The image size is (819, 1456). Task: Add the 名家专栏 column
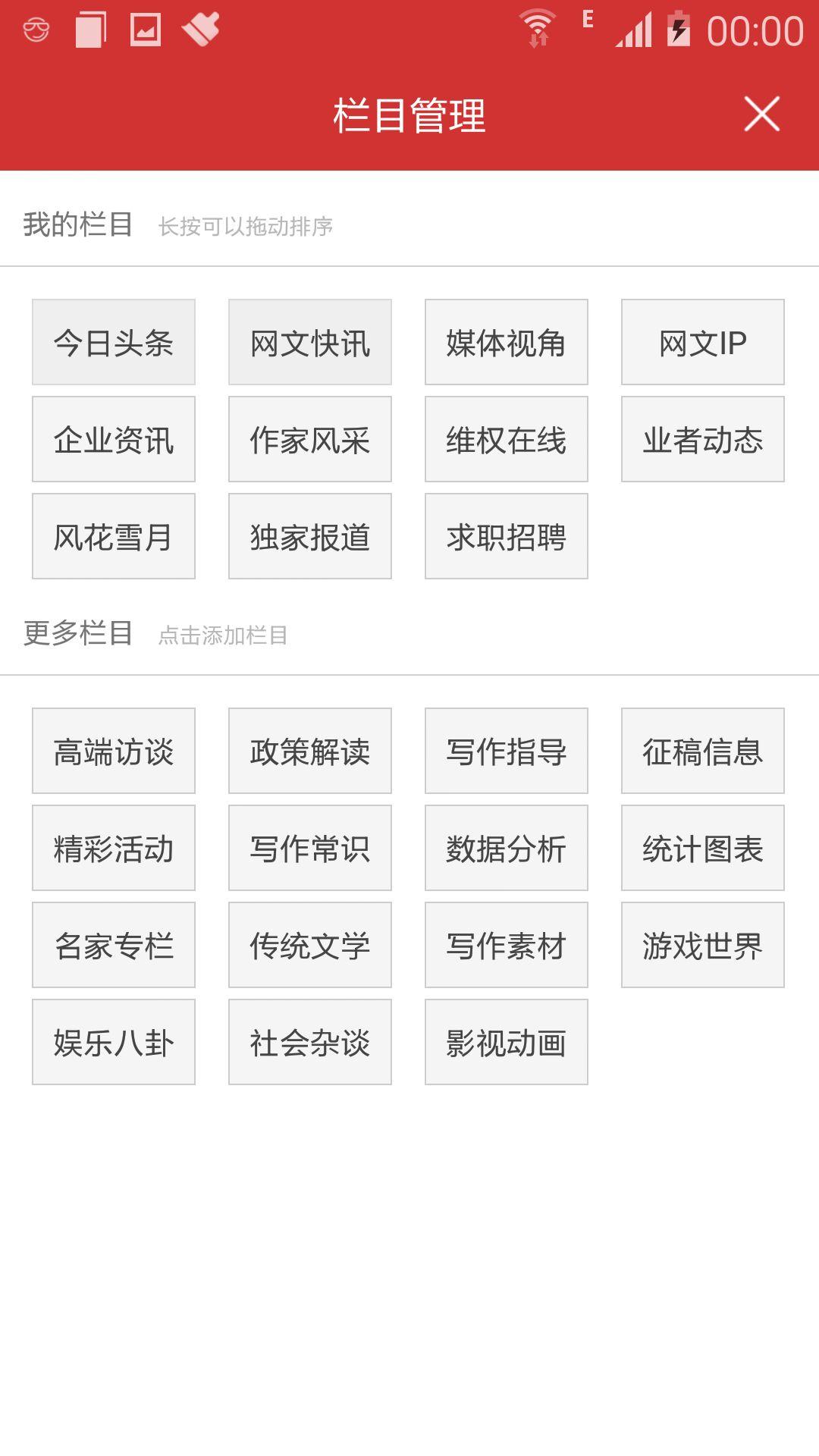pyautogui.click(x=114, y=945)
